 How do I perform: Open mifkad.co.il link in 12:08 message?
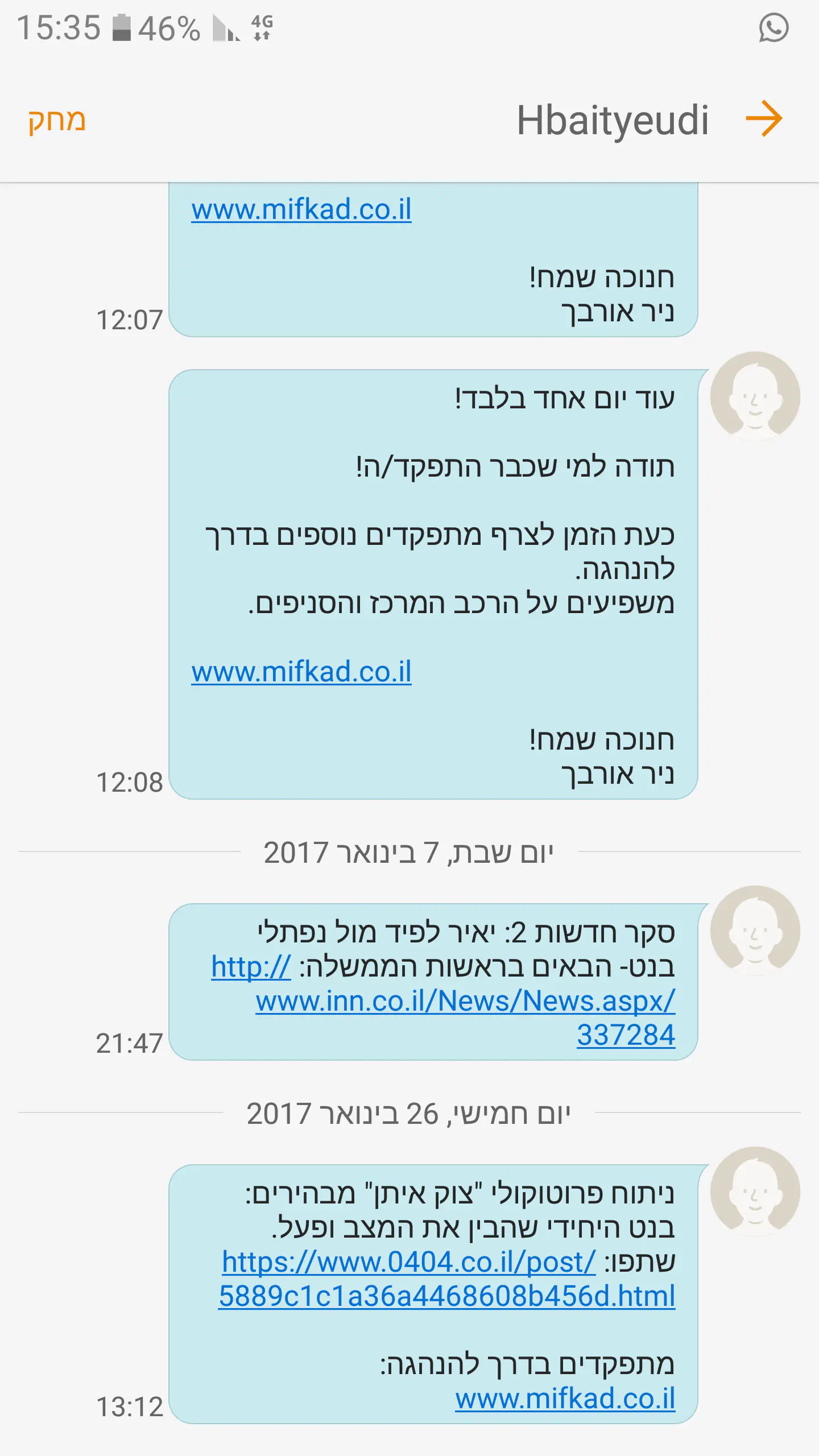301,672
